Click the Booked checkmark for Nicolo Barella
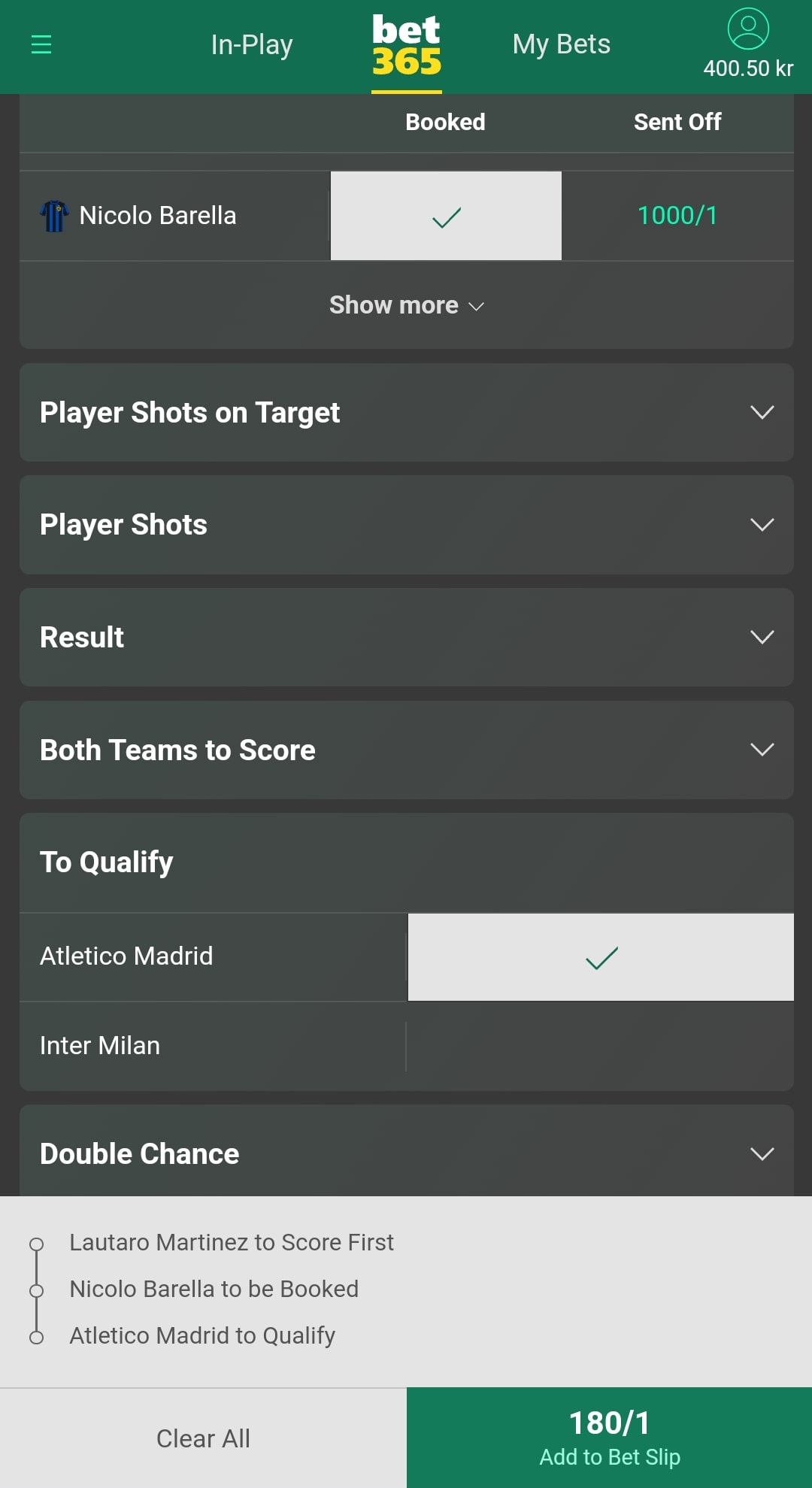This screenshot has width=812, height=1488. pyautogui.click(x=445, y=216)
